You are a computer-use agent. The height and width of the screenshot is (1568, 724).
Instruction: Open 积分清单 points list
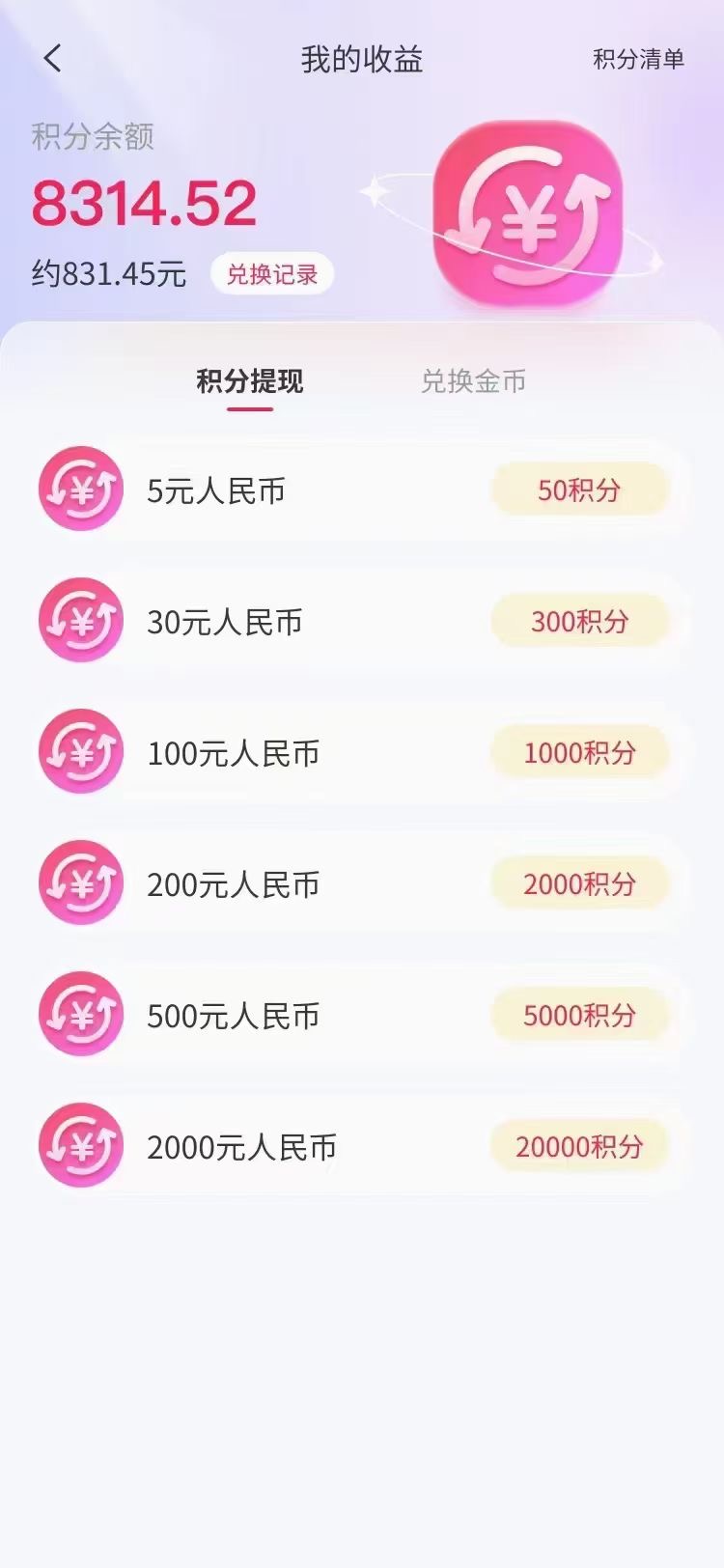click(x=638, y=59)
